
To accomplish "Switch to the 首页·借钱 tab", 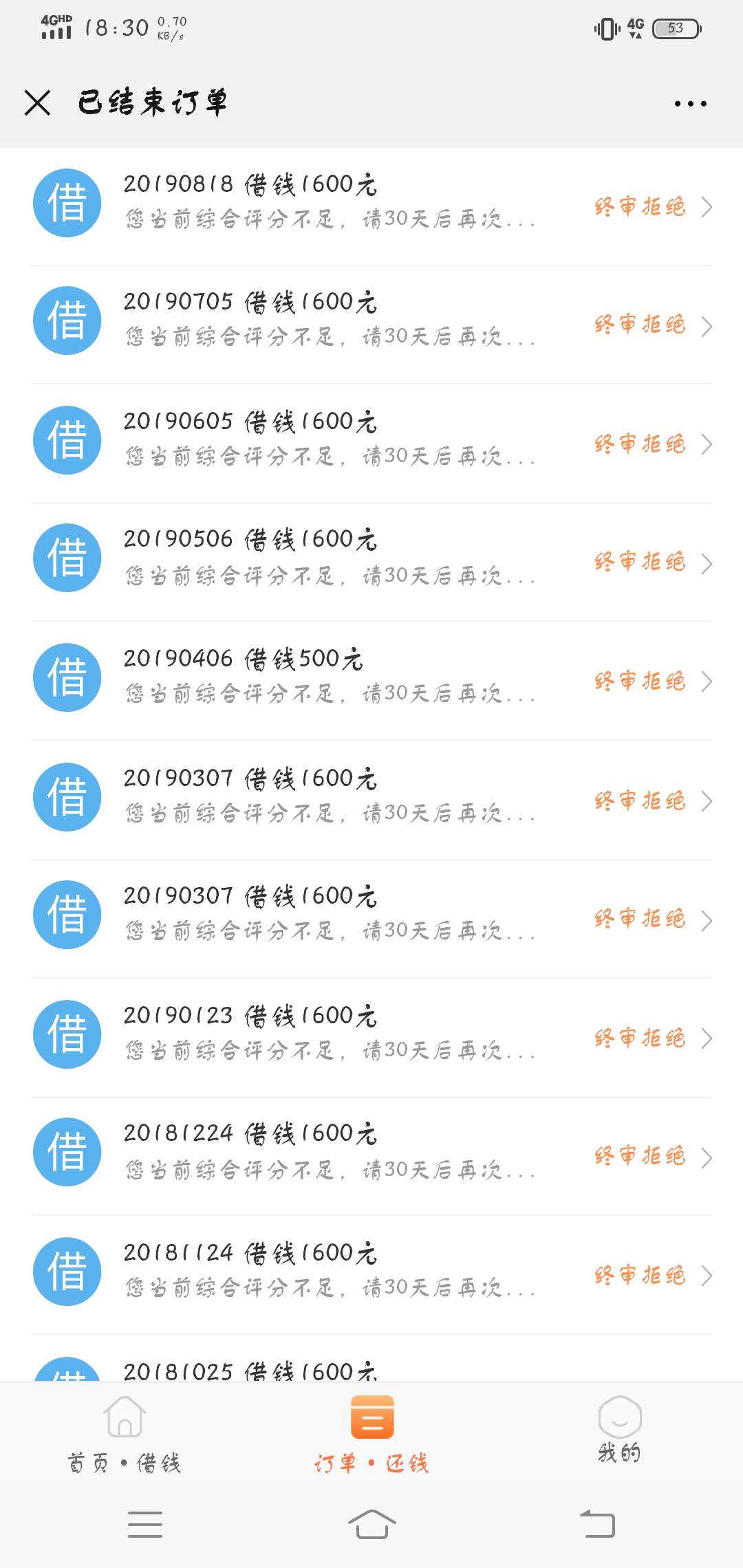I will click(x=125, y=1435).
